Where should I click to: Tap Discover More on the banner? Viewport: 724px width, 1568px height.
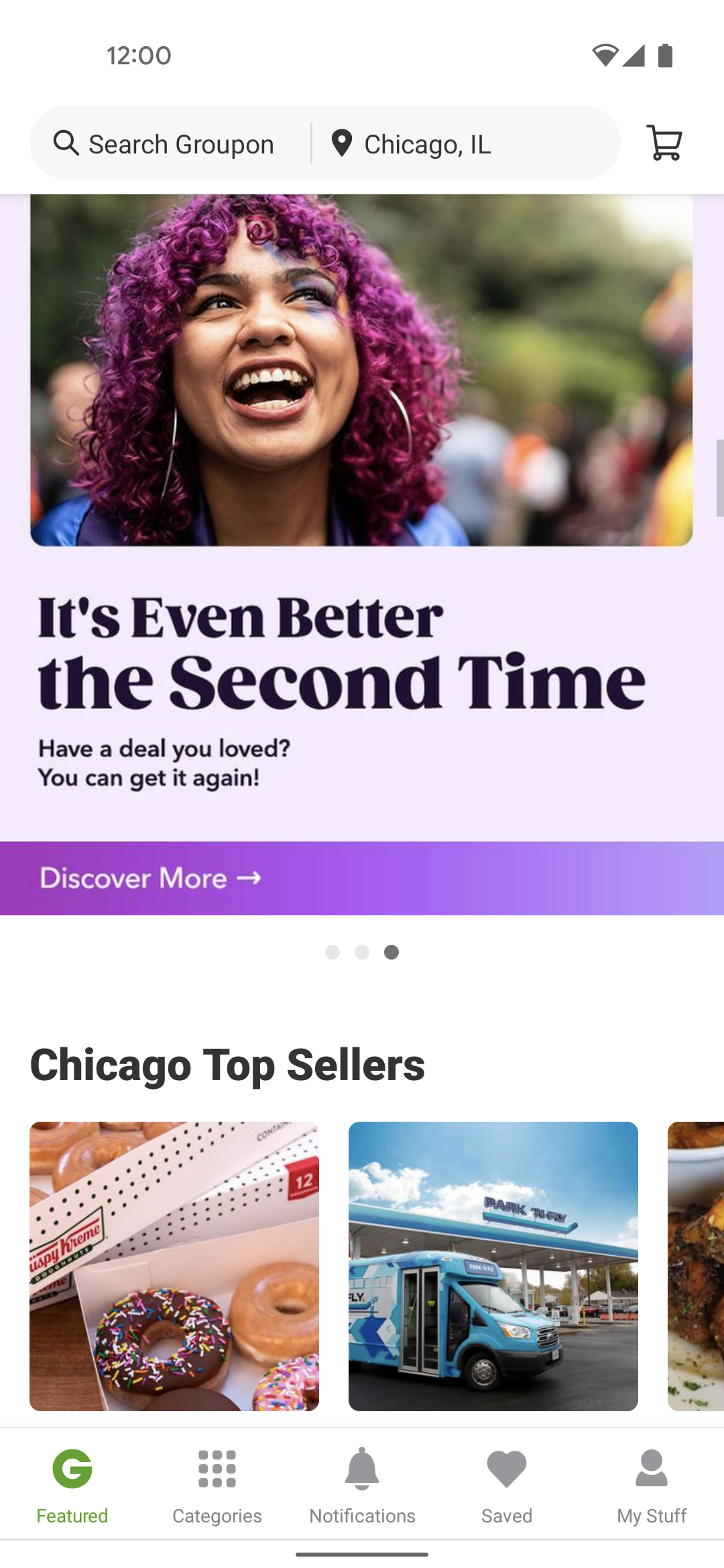(x=151, y=878)
